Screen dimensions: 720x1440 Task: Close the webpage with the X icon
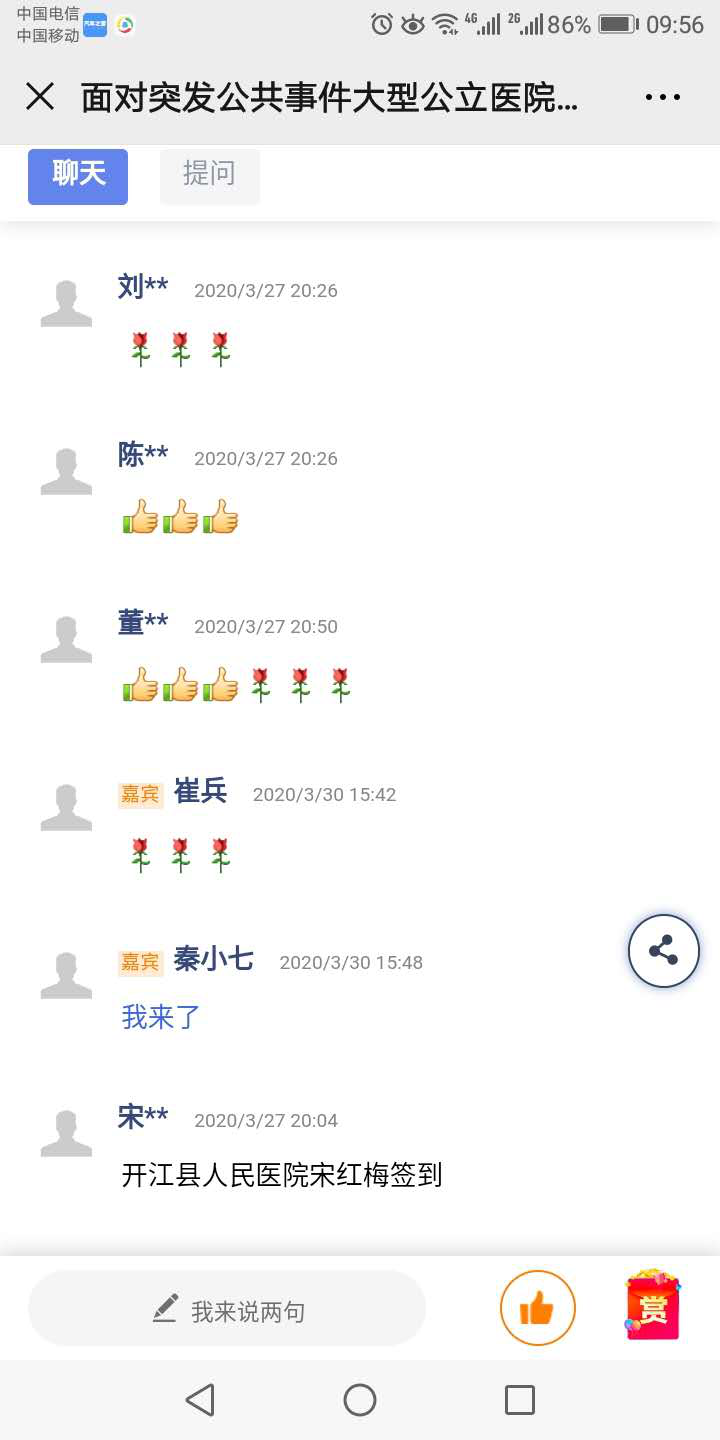40,97
